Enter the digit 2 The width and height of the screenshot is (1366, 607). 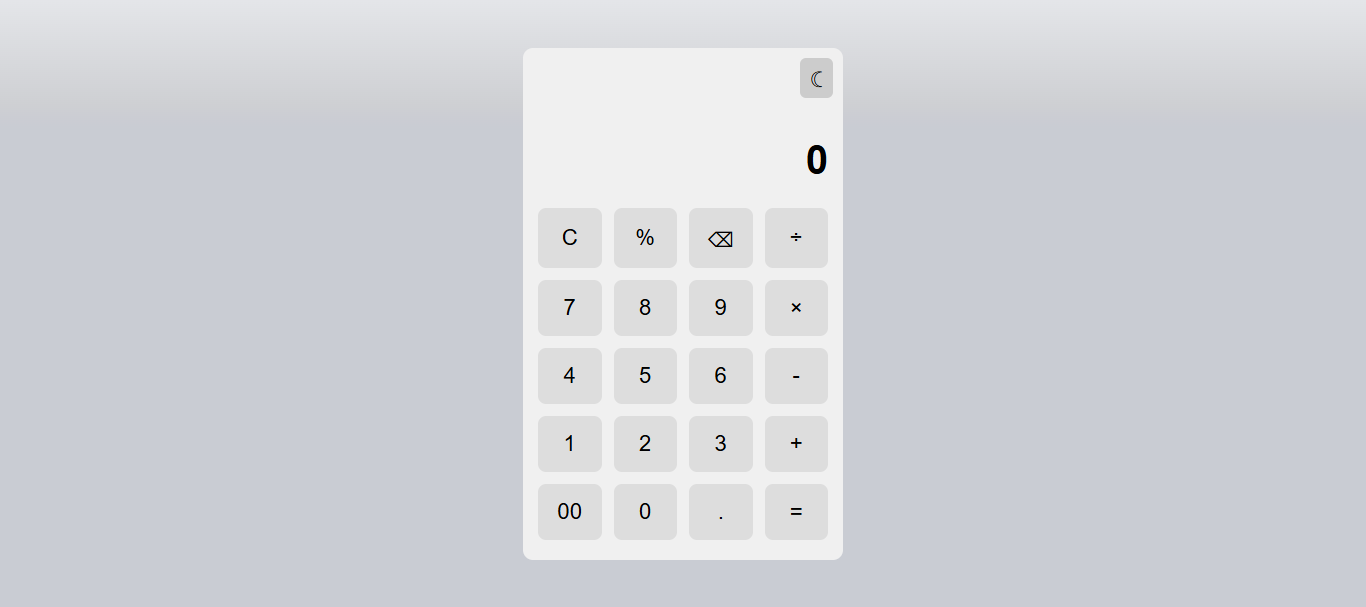(645, 444)
